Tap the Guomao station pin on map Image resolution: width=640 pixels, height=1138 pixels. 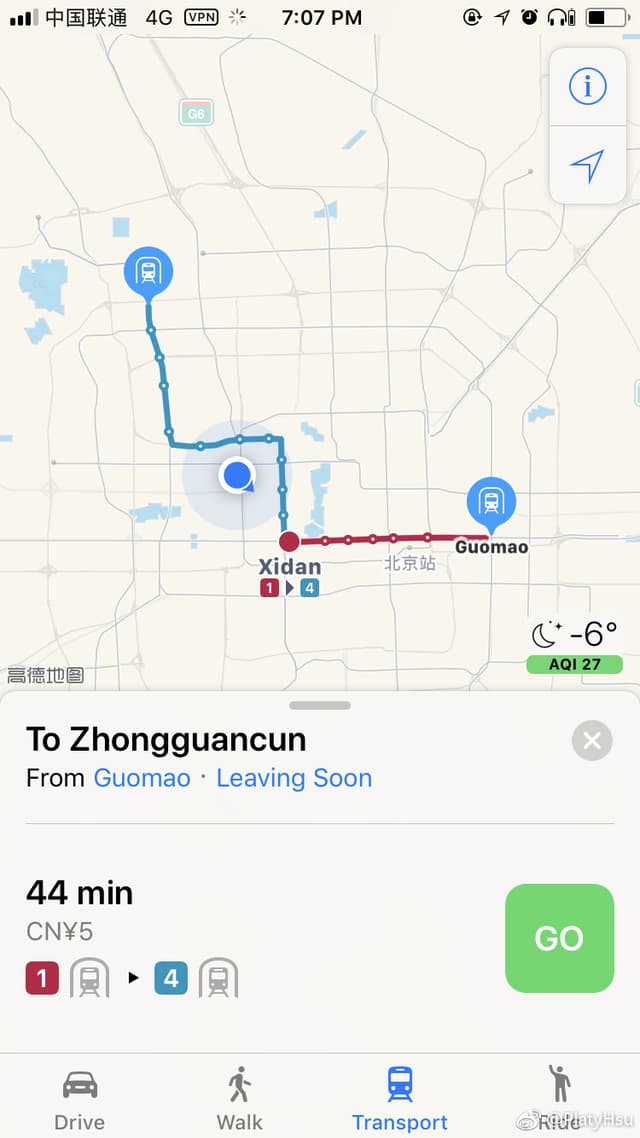[491, 502]
